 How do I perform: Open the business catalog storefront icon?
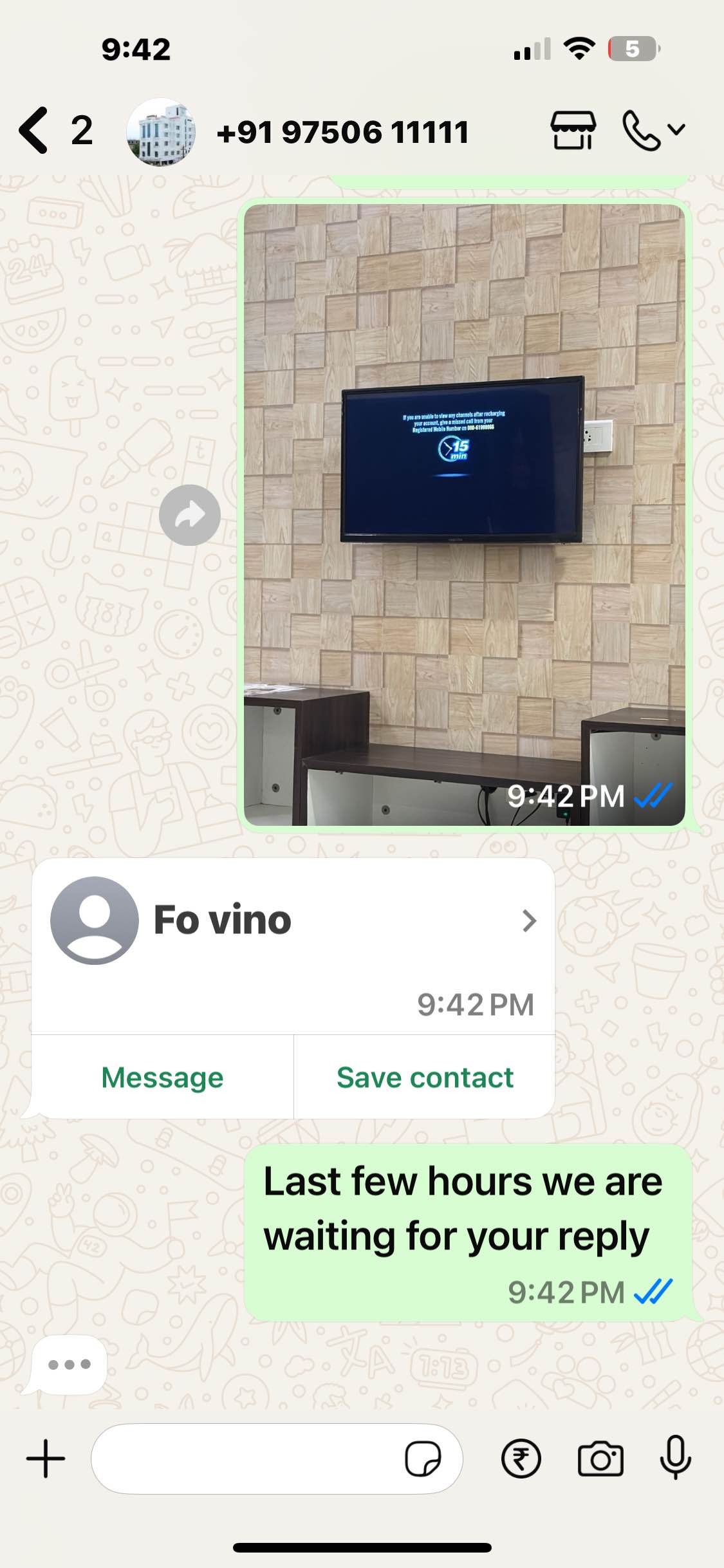tap(573, 131)
